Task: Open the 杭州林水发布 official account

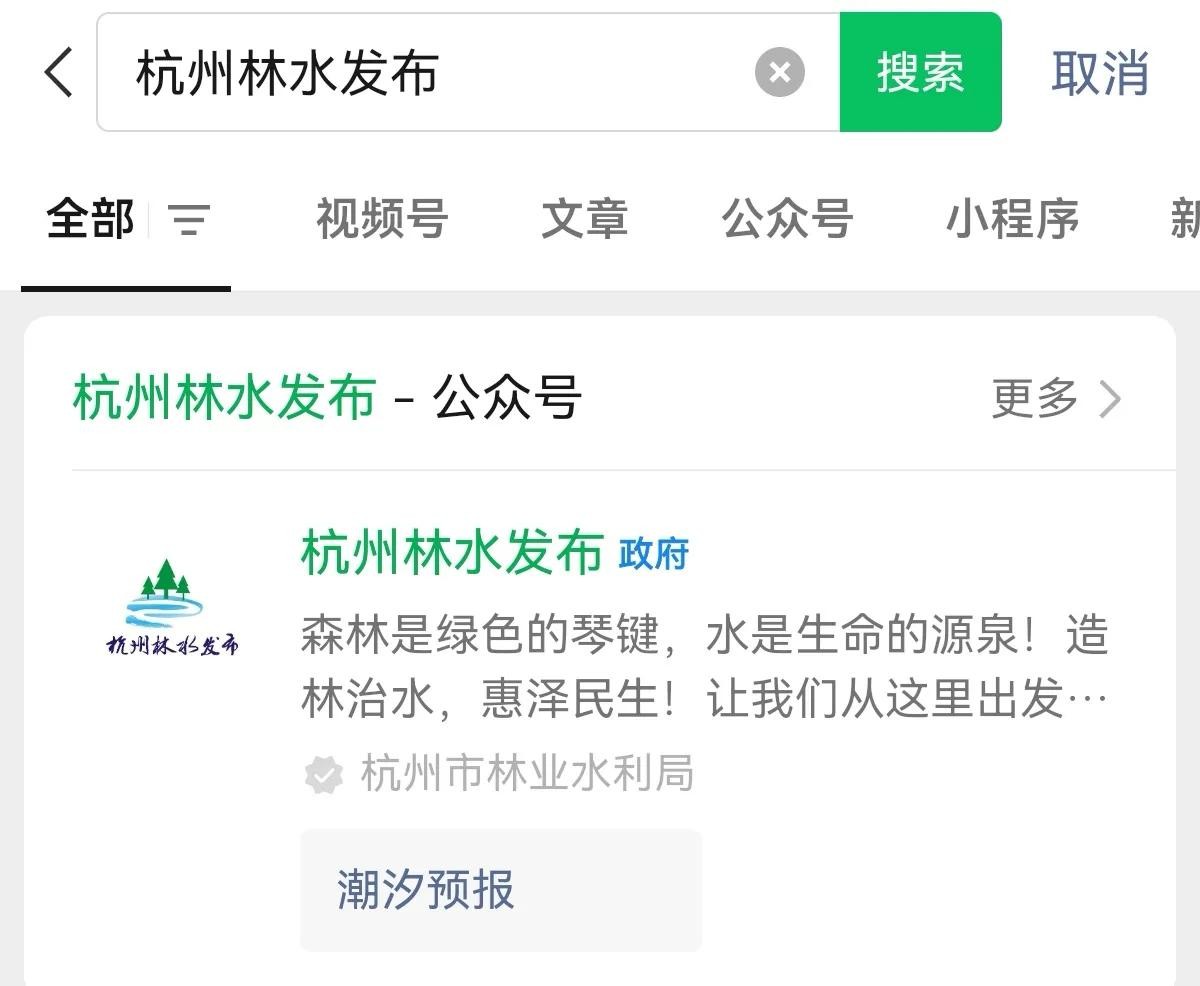Action: click(x=452, y=553)
